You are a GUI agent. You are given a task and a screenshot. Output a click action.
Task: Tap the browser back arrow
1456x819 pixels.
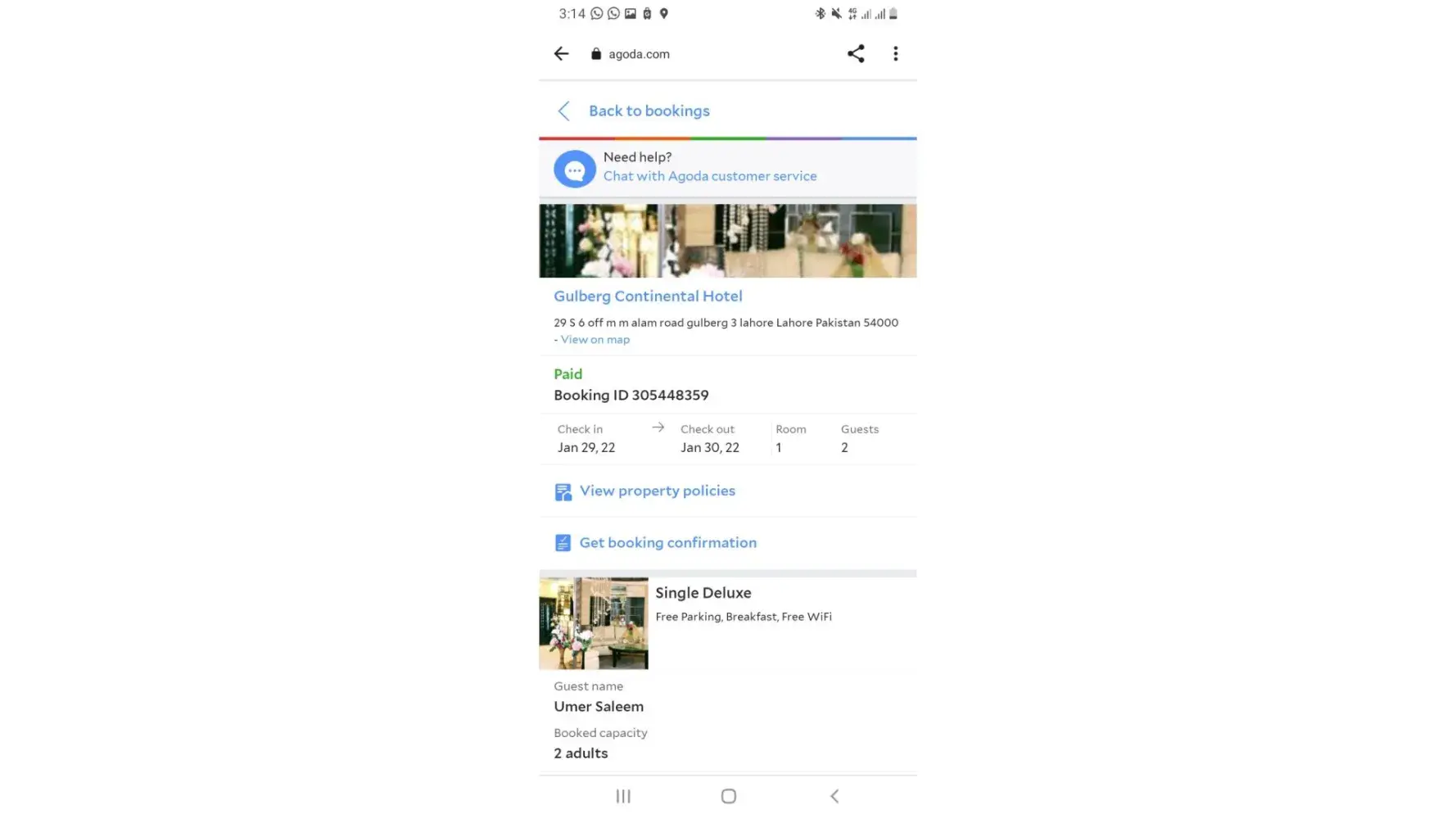[x=561, y=54]
